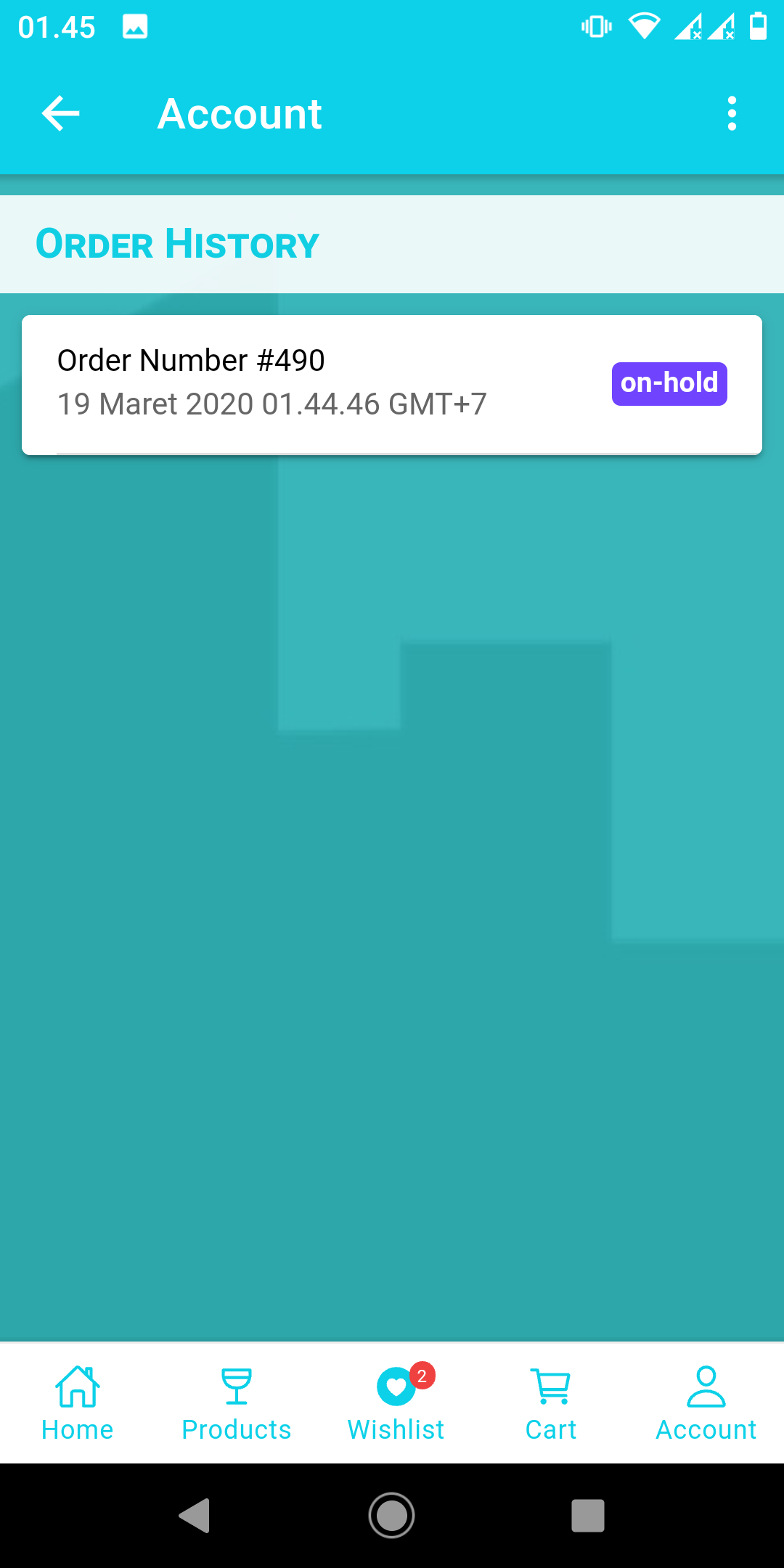Select the Account tab
This screenshot has width=784, height=1568.
tap(706, 1402)
